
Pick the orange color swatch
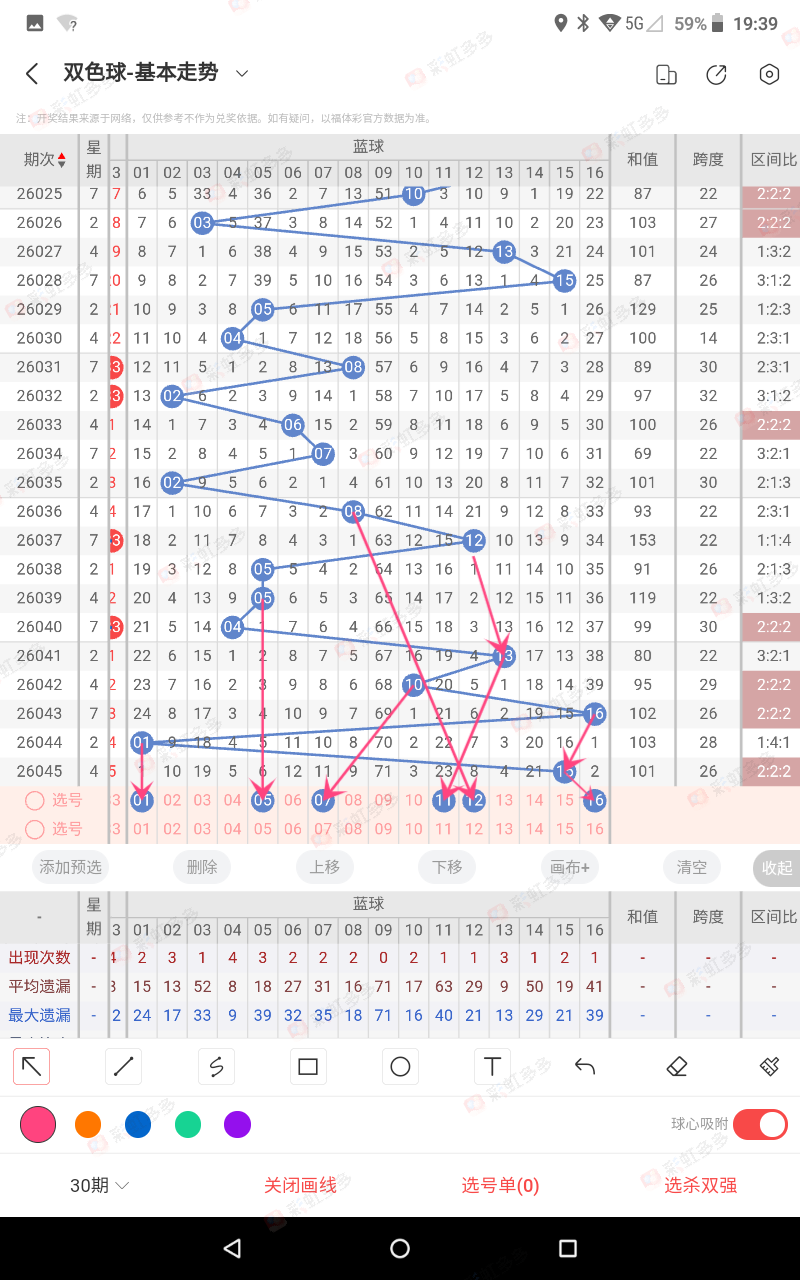coord(88,1125)
